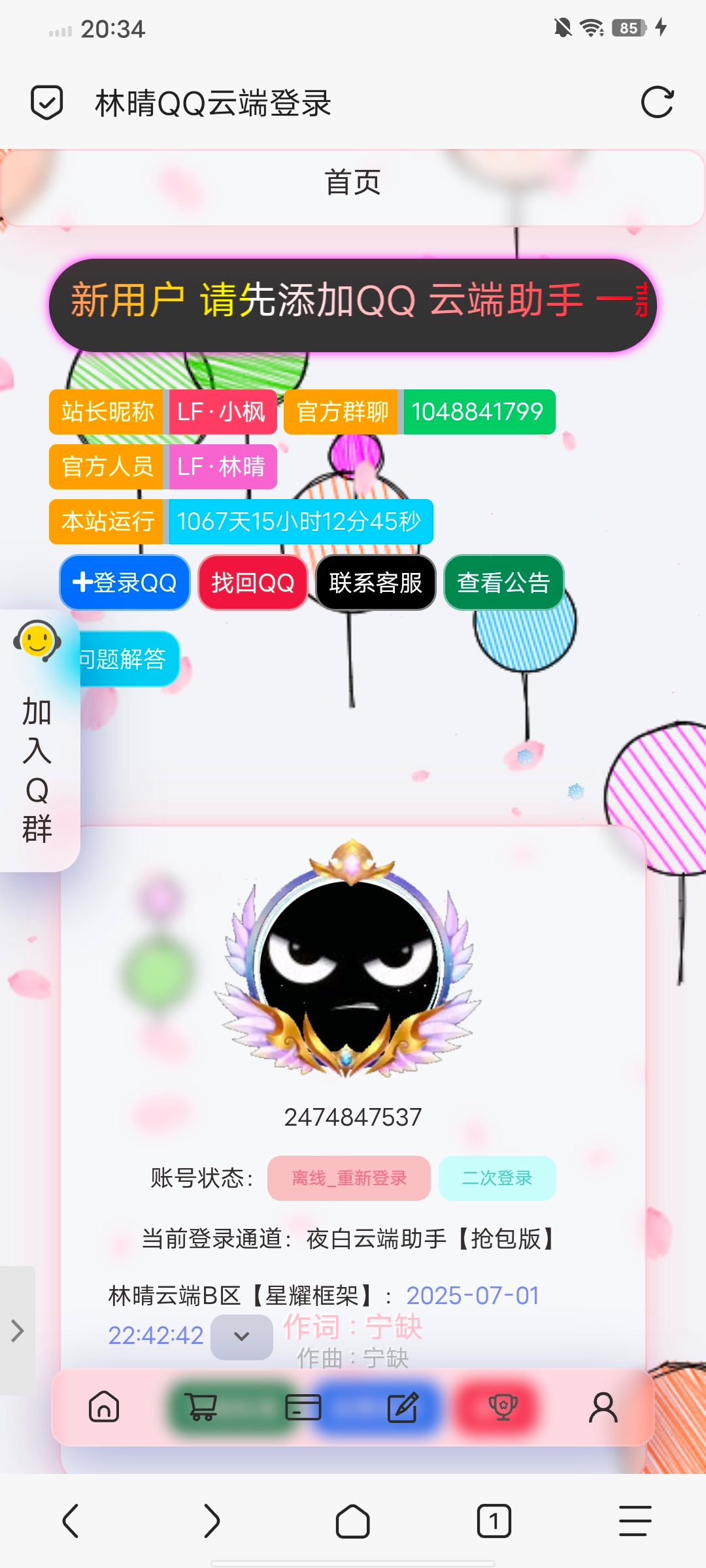This screenshot has width=706, height=1568.
Task: Click the green official group number 1048841799
Action: coord(479,412)
